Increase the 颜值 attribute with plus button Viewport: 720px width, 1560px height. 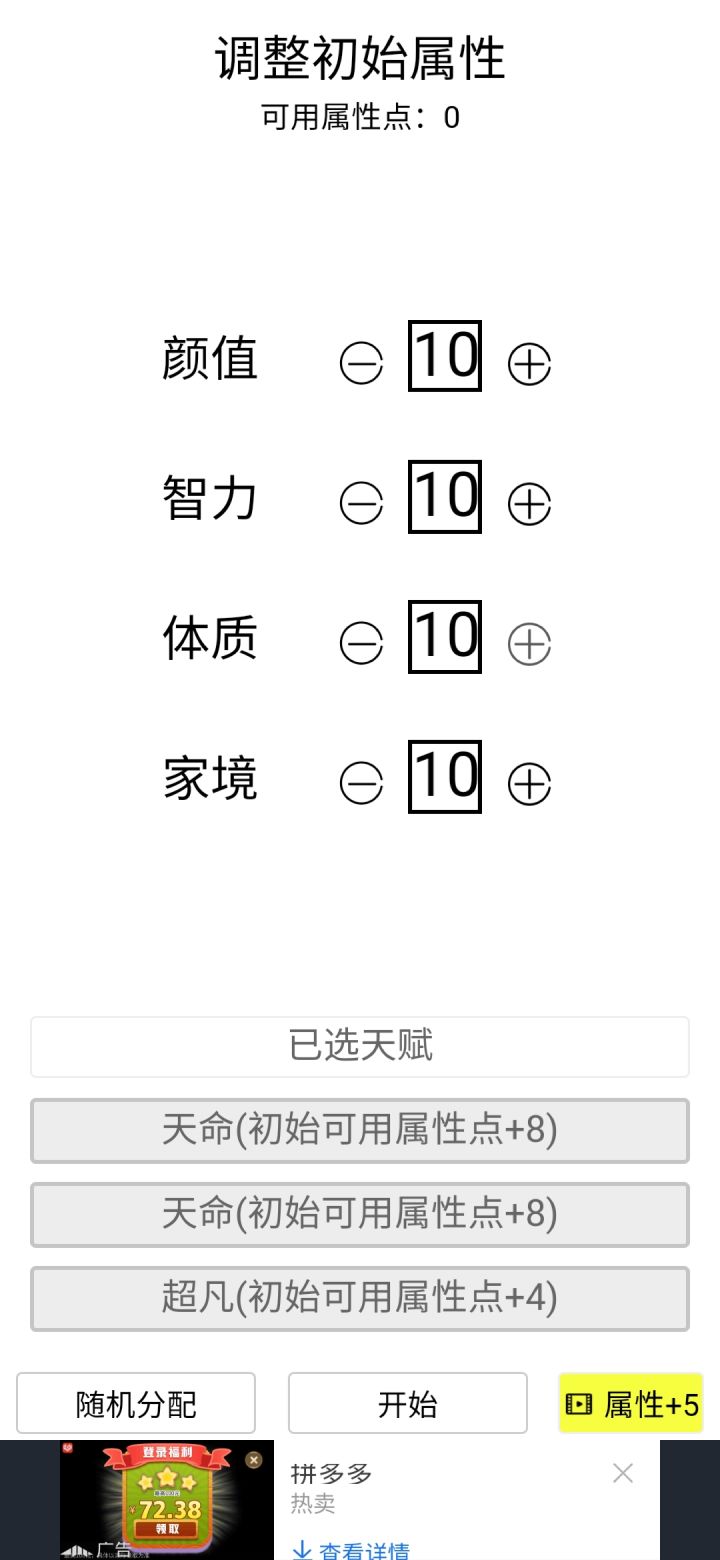[x=530, y=361]
